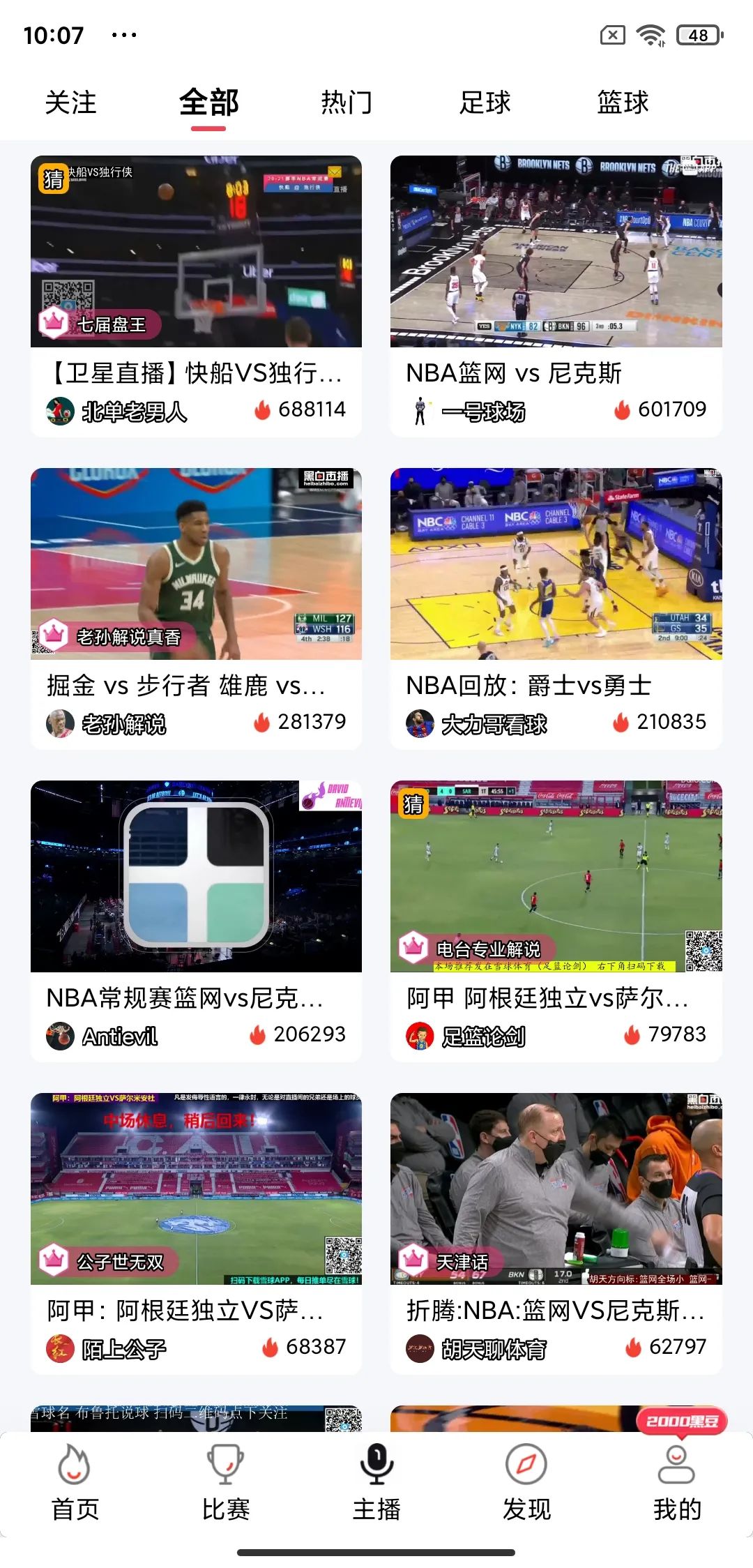Viewport: 753px width, 1568px height.
Task: Open 折腾:NBA:篮网VS尼克斯 by 胡天聊体育
Action: pos(556,1189)
